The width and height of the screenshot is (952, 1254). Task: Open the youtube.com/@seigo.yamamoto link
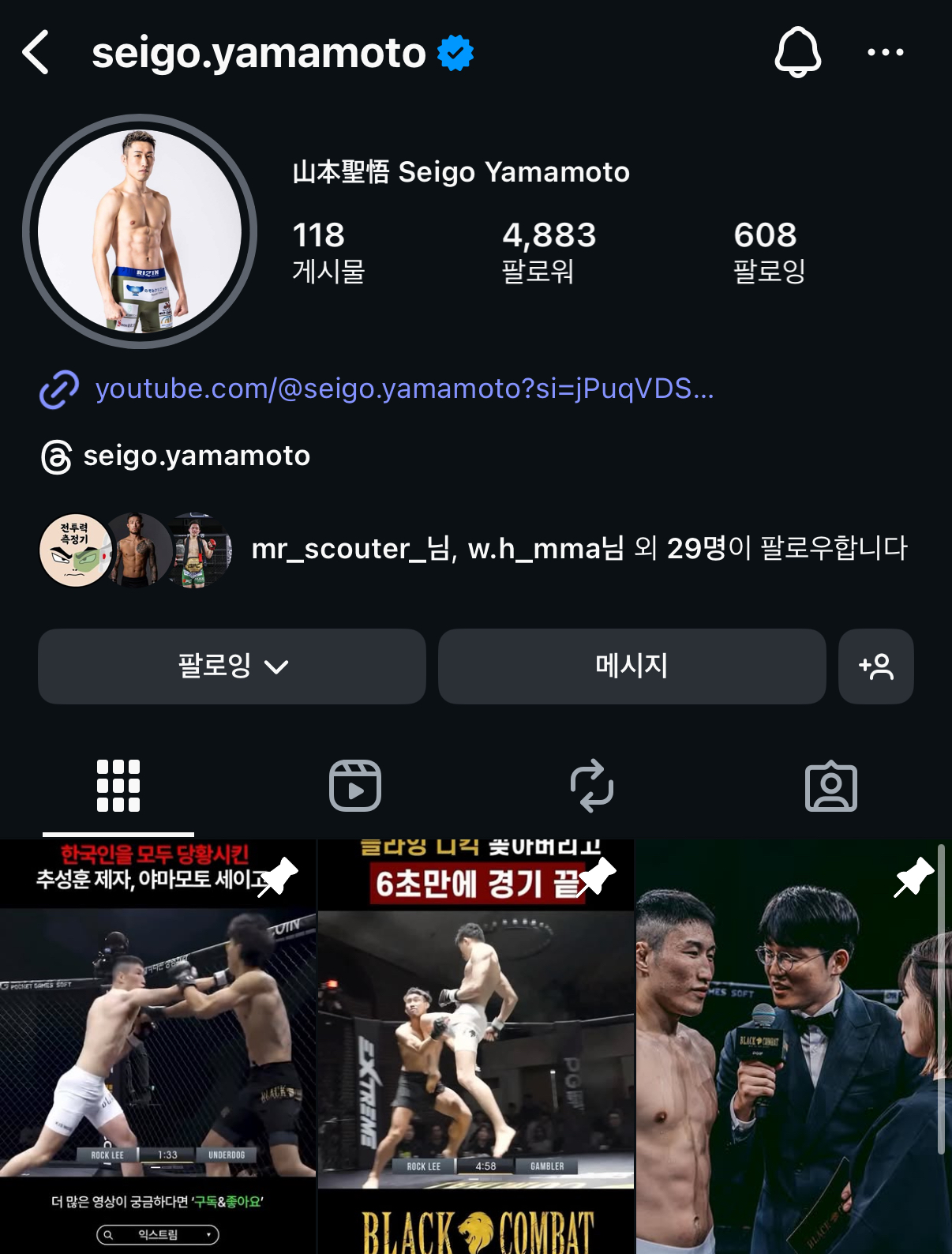coord(404,389)
